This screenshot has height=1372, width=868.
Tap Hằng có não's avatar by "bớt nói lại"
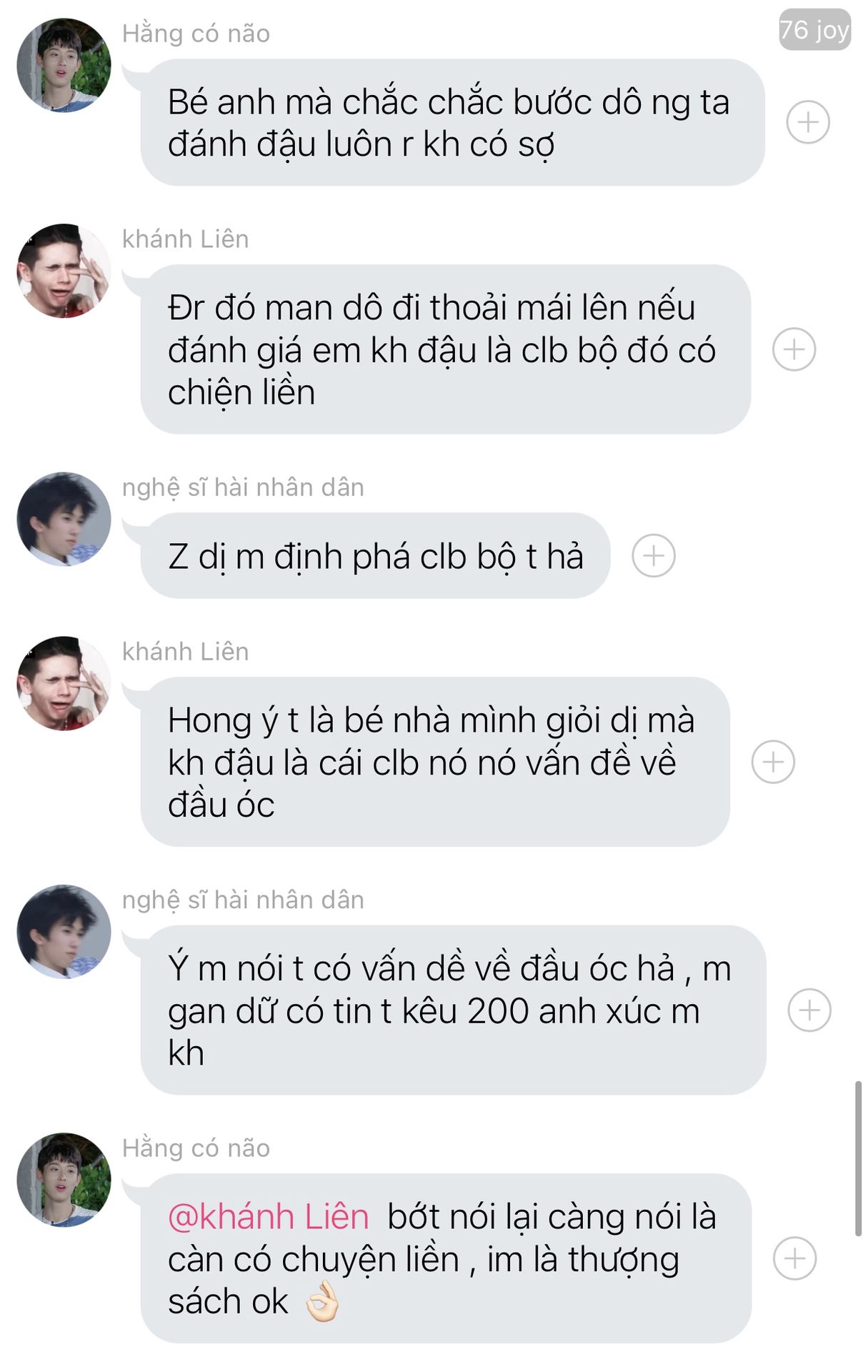click(64, 1179)
